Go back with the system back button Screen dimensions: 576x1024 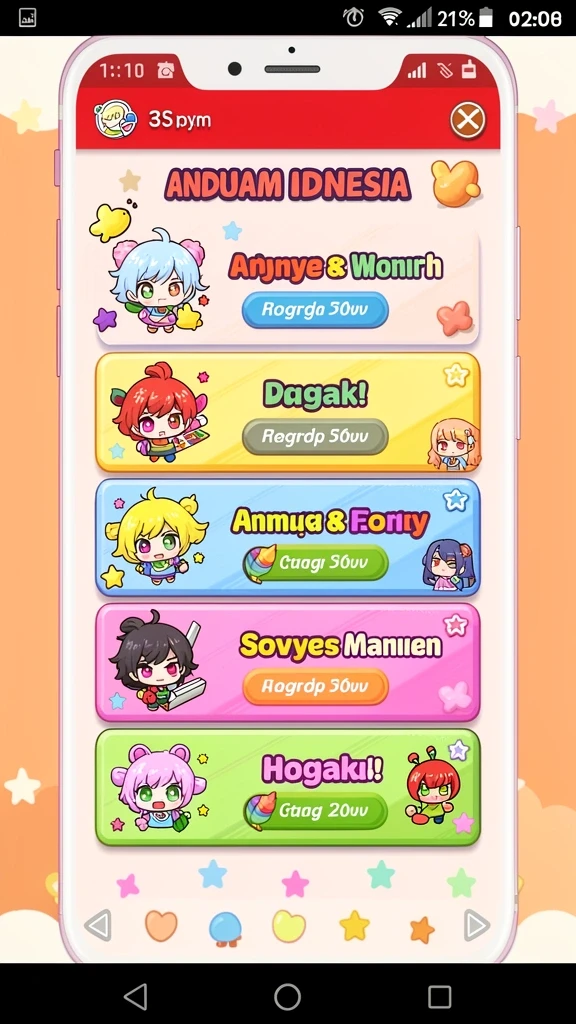(136, 997)
